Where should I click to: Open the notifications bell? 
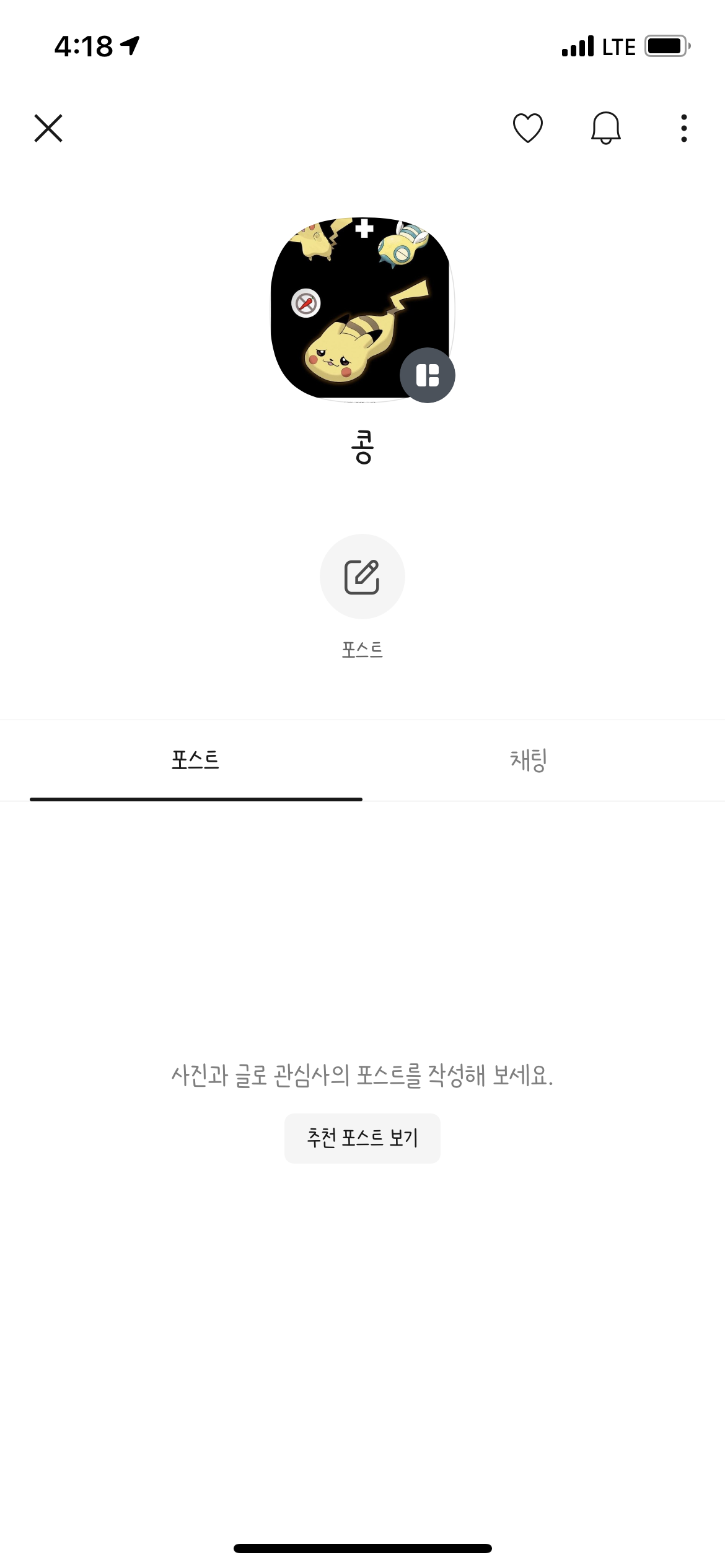[x=605, y=128]
